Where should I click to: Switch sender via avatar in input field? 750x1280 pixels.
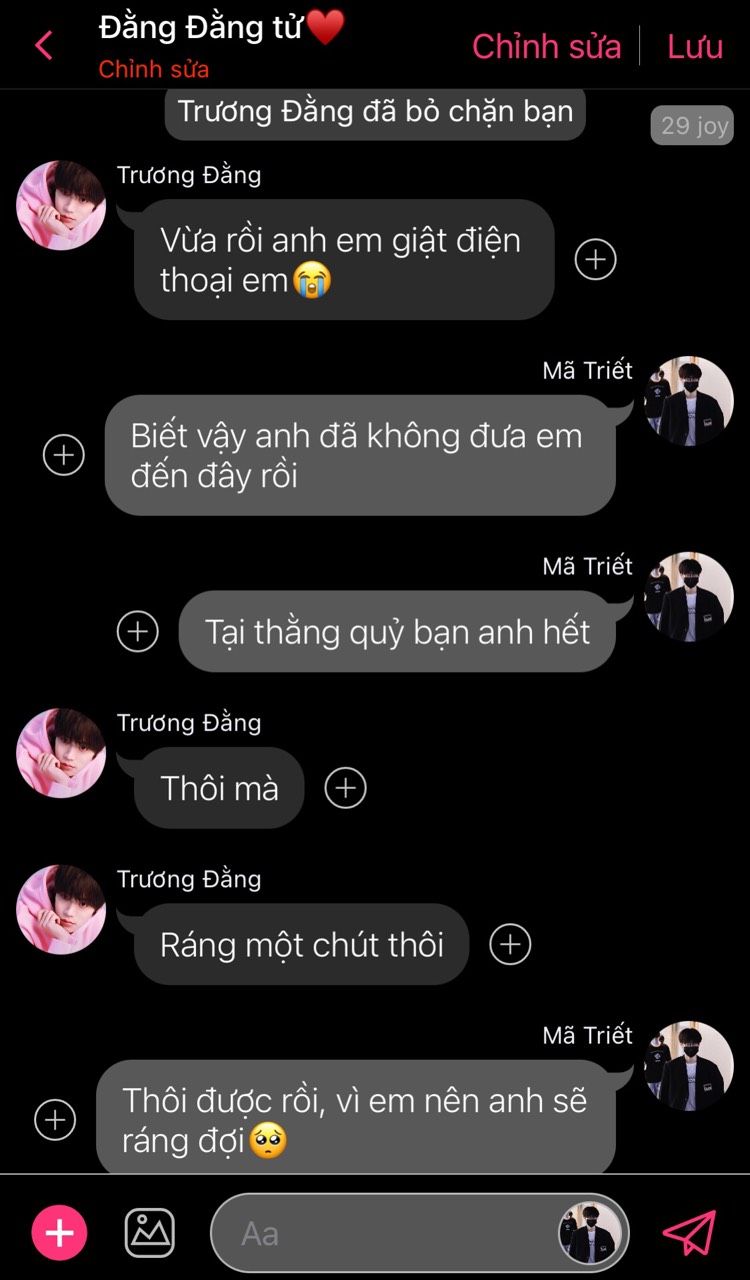590,1233
